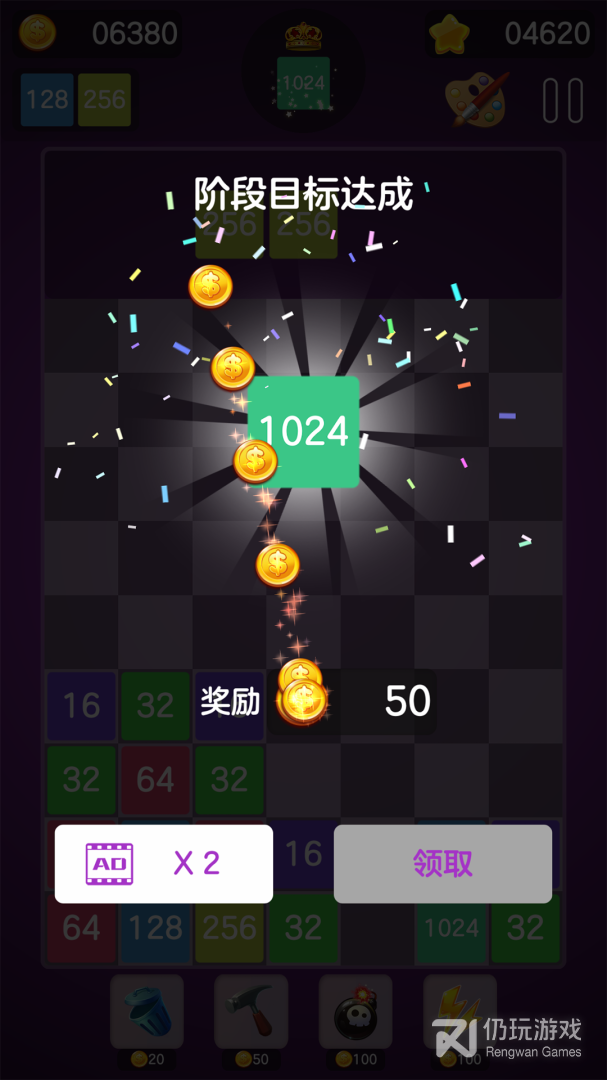Watch ad to double the reward
This screenshot has height=1080, width=607.
point(164,864)
